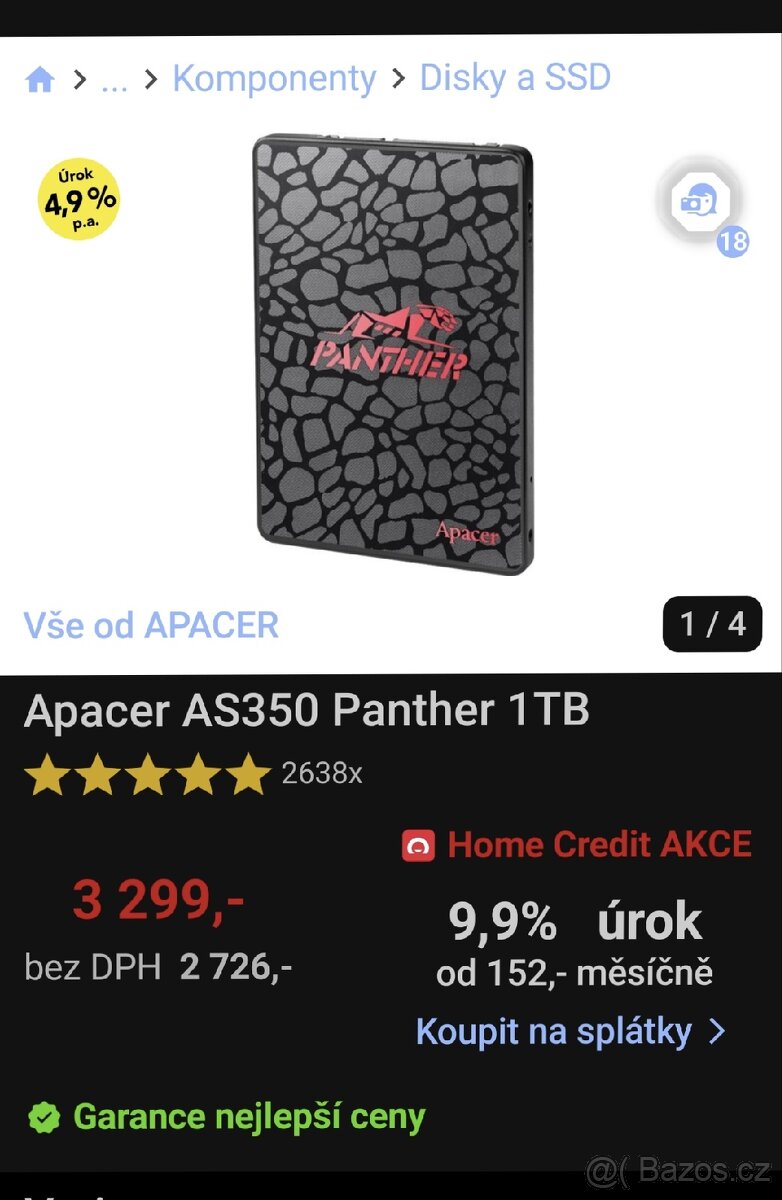
Task: Click Koupit na splátky
Action: point(553,1032)
